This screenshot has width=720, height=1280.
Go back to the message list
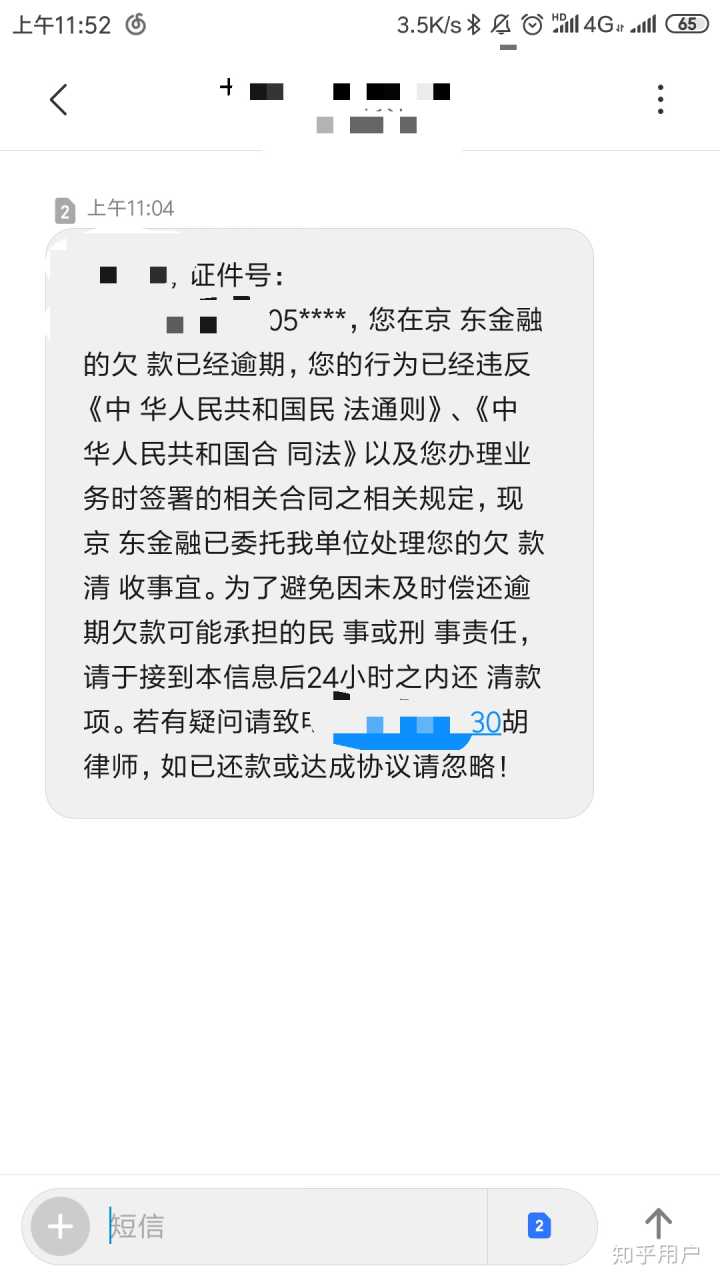[x=58, y=99]
